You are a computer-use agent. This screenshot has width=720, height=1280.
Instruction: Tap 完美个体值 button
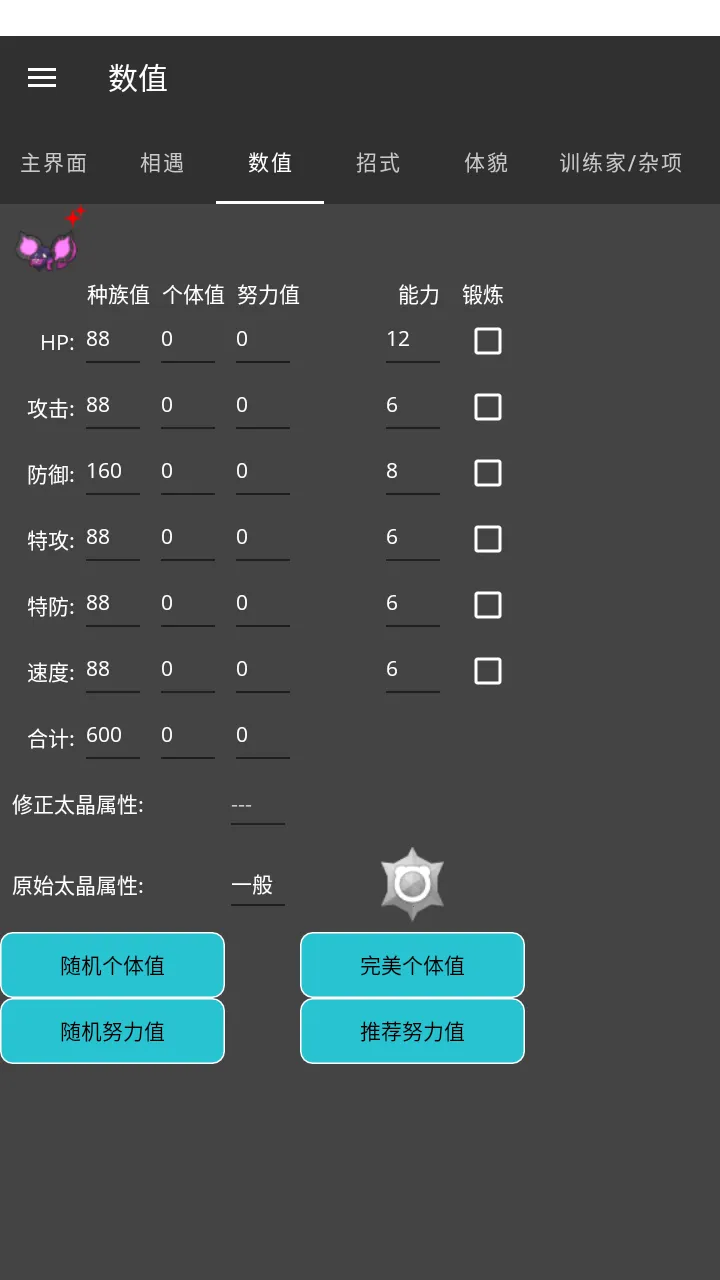[412, 966]
